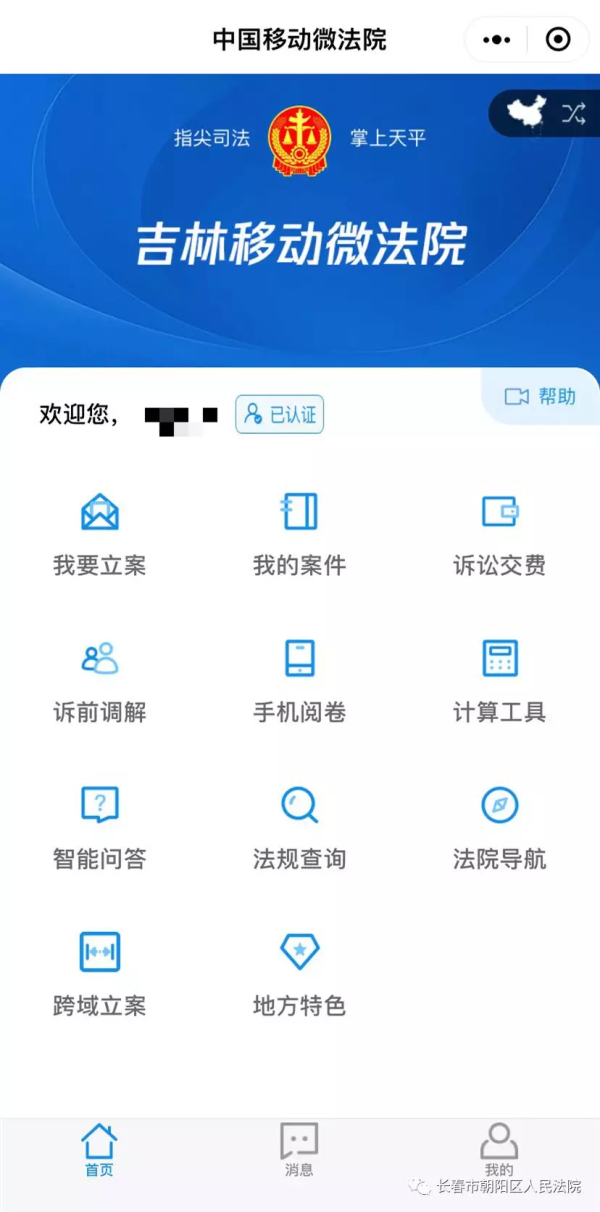Viewport: 600px width, 1212px height.
Task: Switch to the 首页 tab
Action: tap(99, 1150)
